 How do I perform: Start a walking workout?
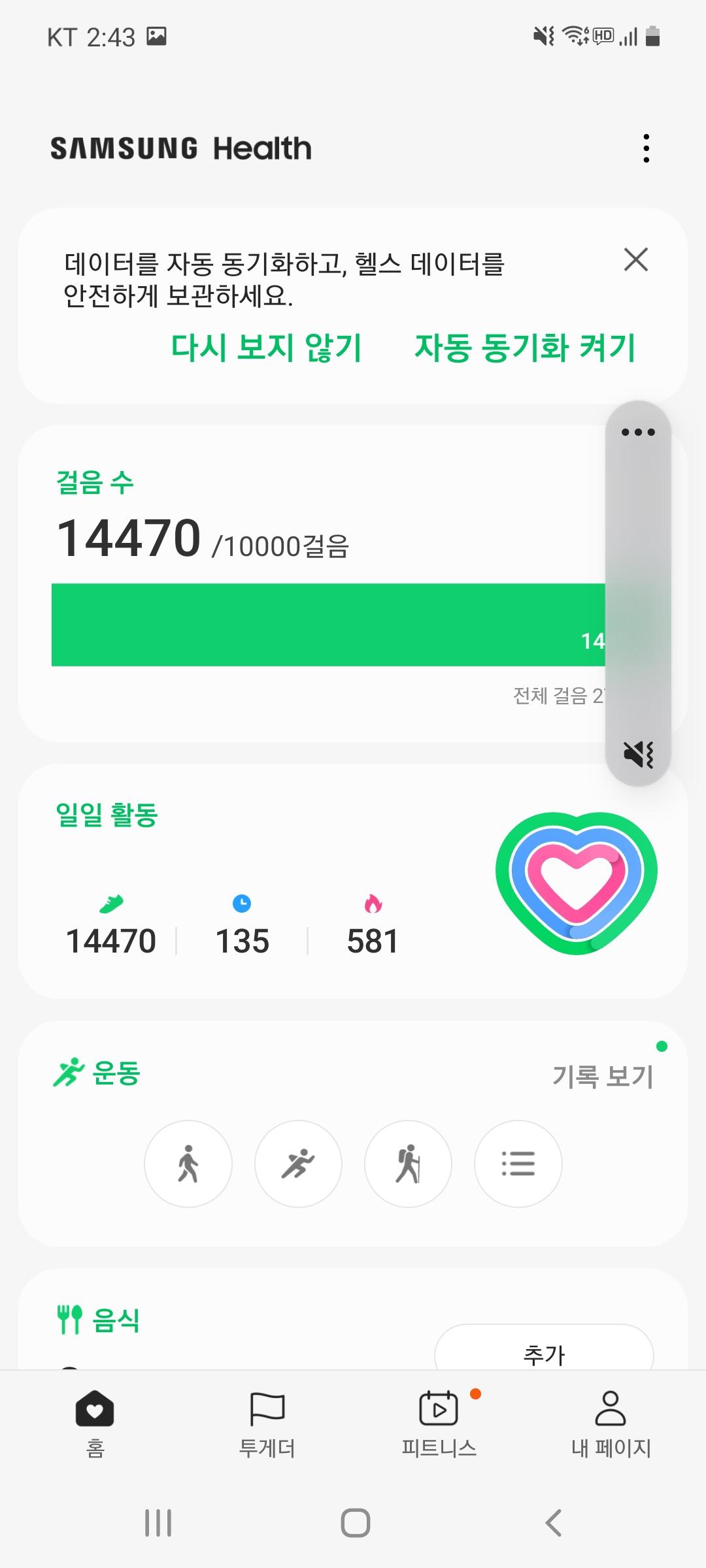(188, 1164)
